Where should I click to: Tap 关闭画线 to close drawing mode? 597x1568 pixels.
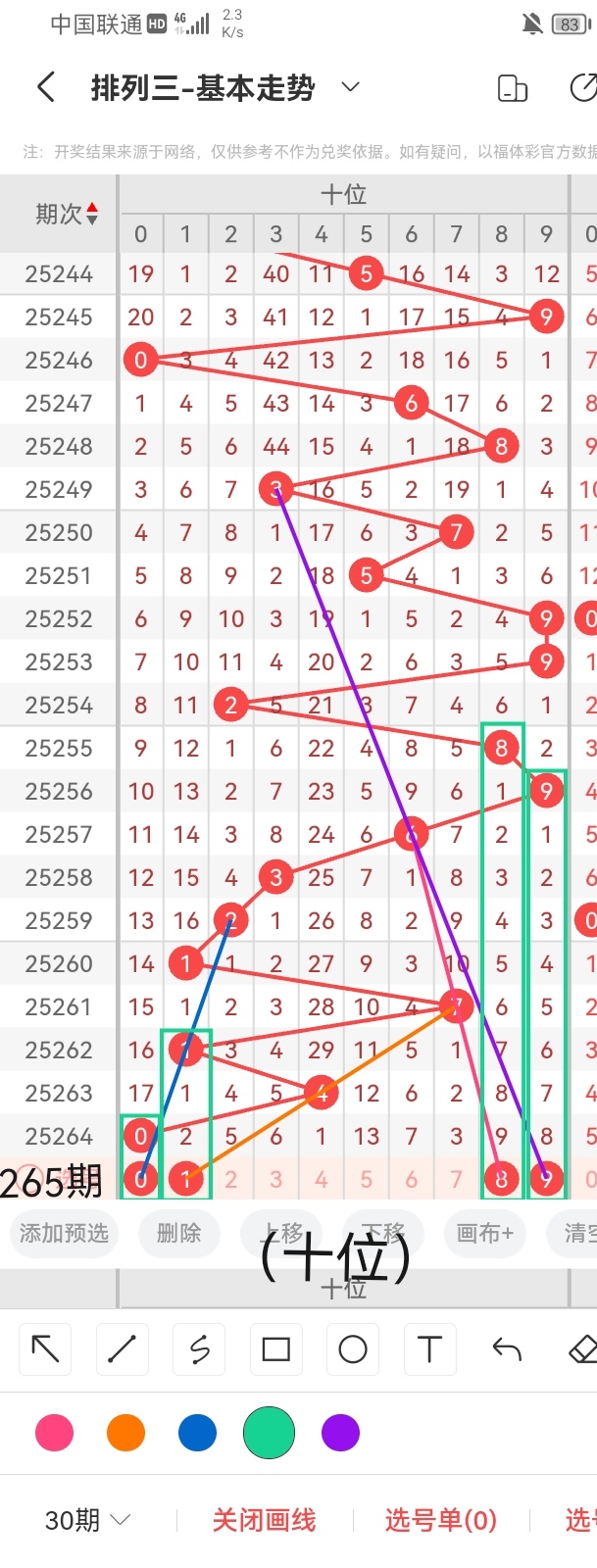(x=264, y=1520)
